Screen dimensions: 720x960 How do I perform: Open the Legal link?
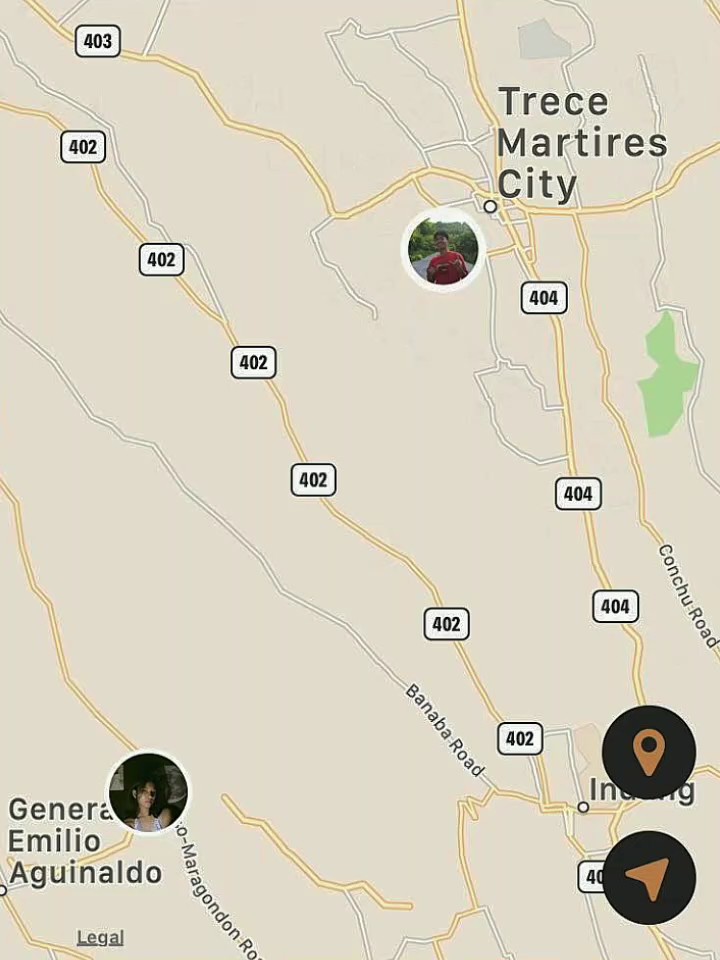click(x=100, y=937)
